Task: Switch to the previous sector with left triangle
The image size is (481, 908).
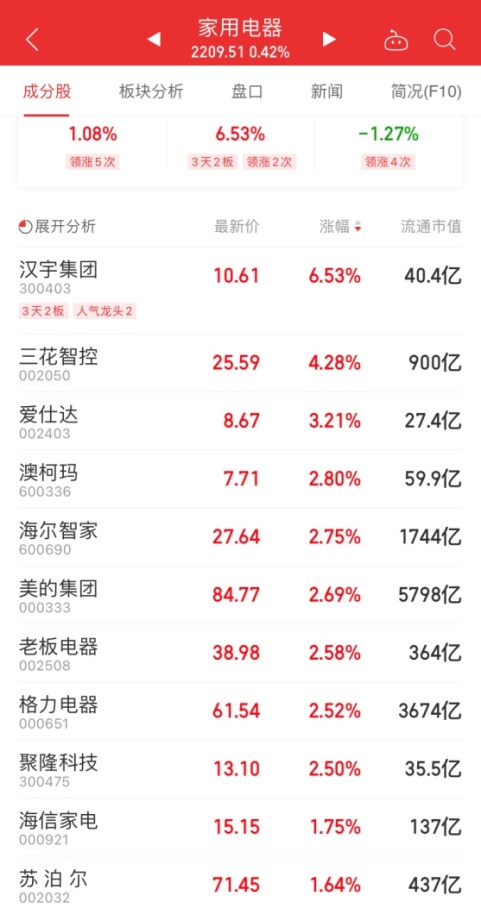Action: tap(153, 39)
